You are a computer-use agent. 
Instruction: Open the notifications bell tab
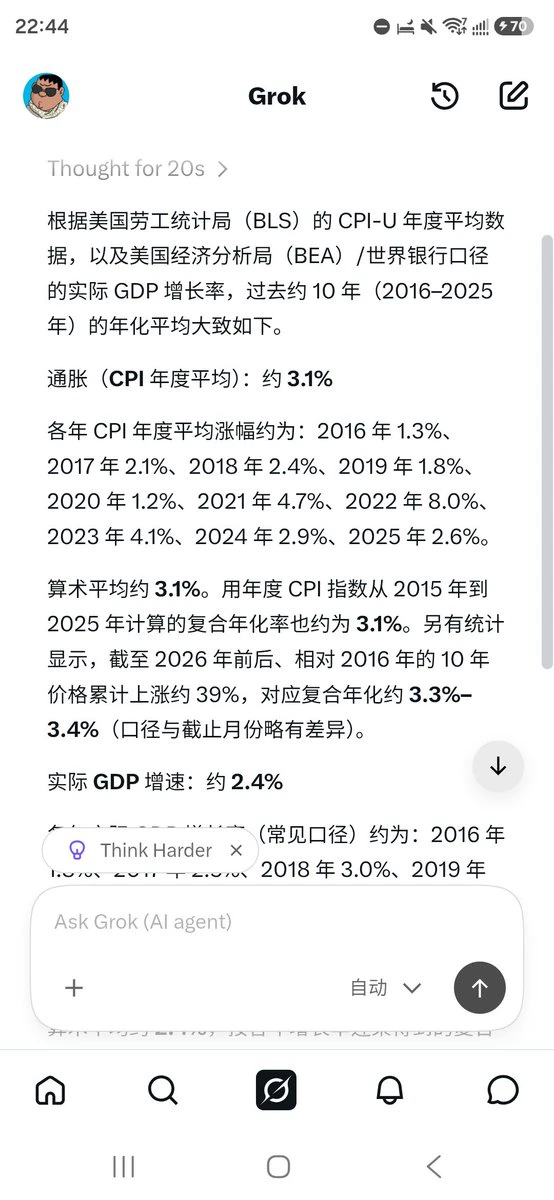[390, 1090]
